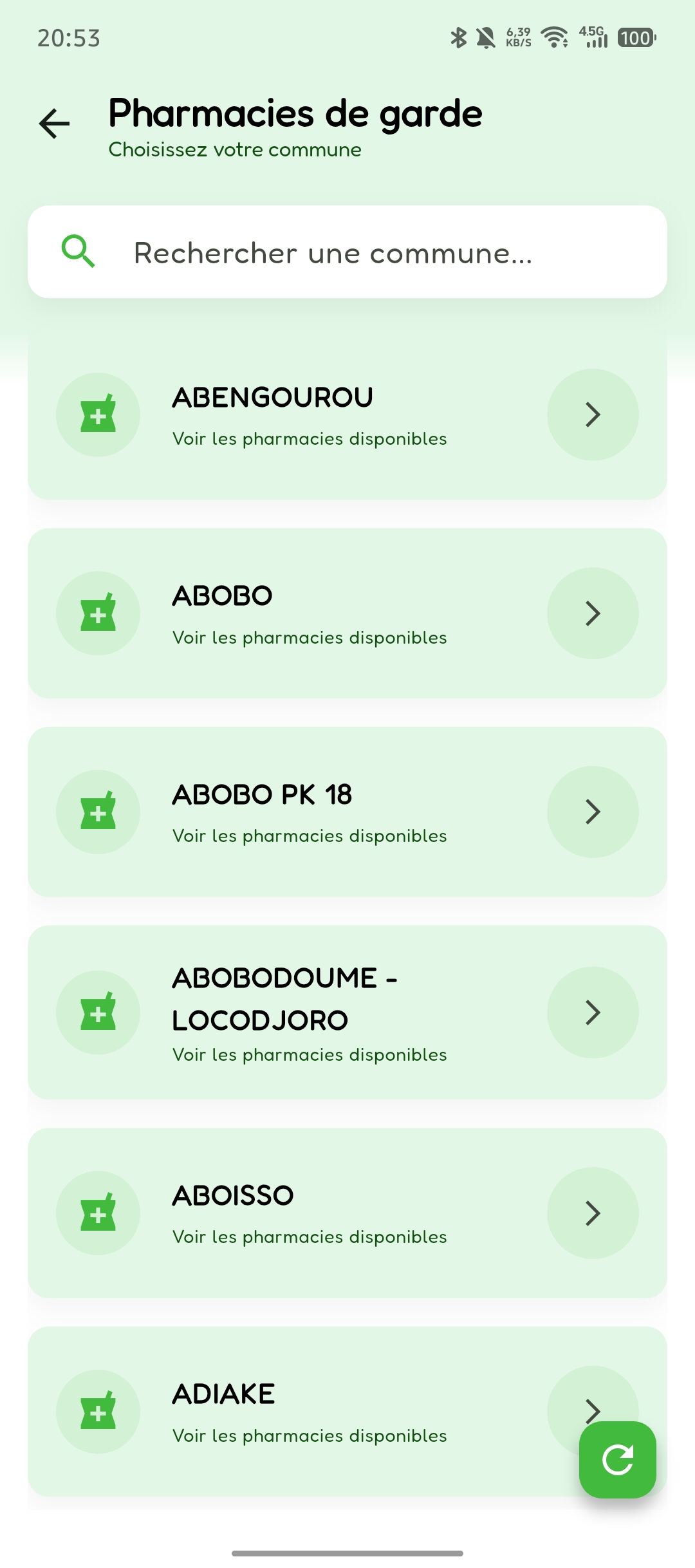Refresh the commune list

click(617, 1459)
